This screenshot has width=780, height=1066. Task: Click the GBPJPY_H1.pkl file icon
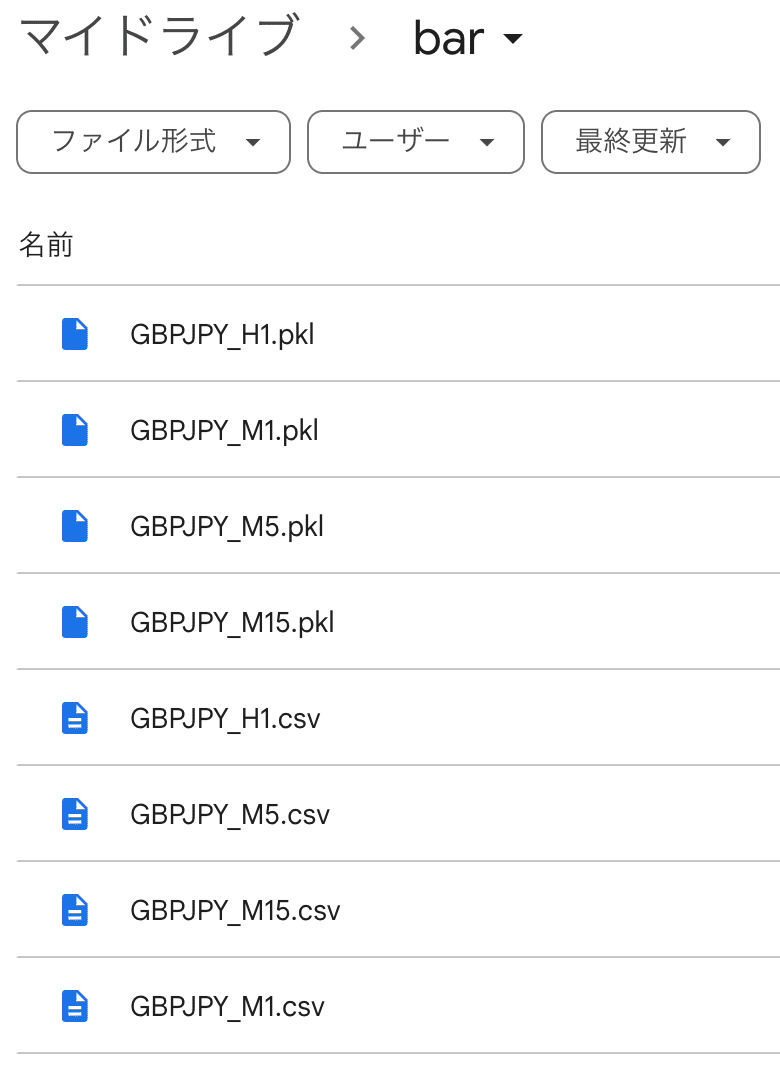coord(75,333)
